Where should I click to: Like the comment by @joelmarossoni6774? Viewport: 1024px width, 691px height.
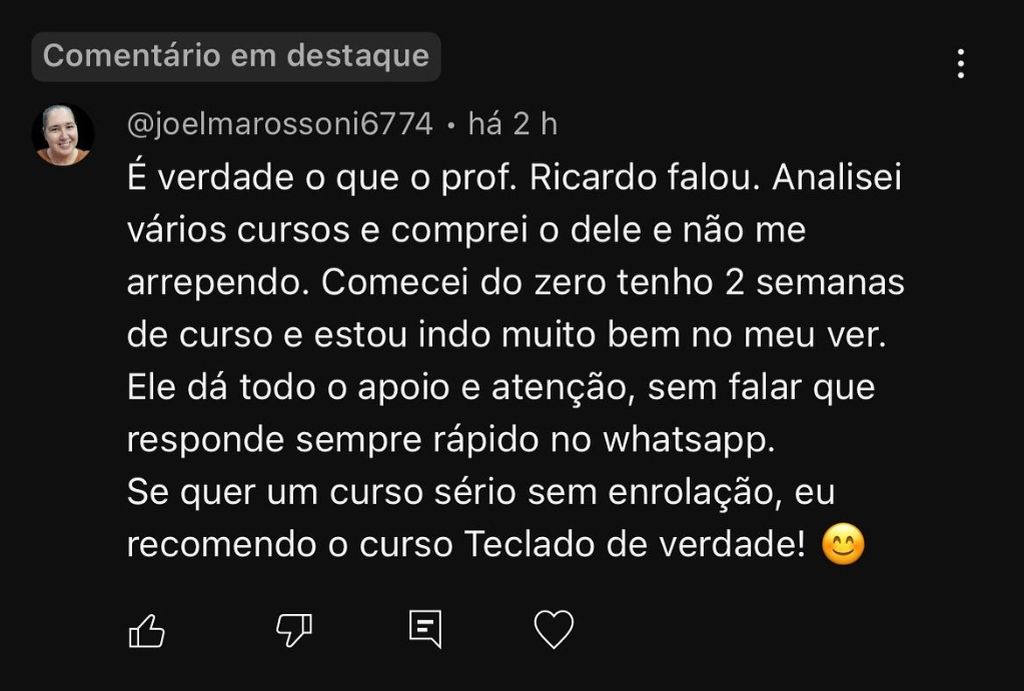point(148,630)
